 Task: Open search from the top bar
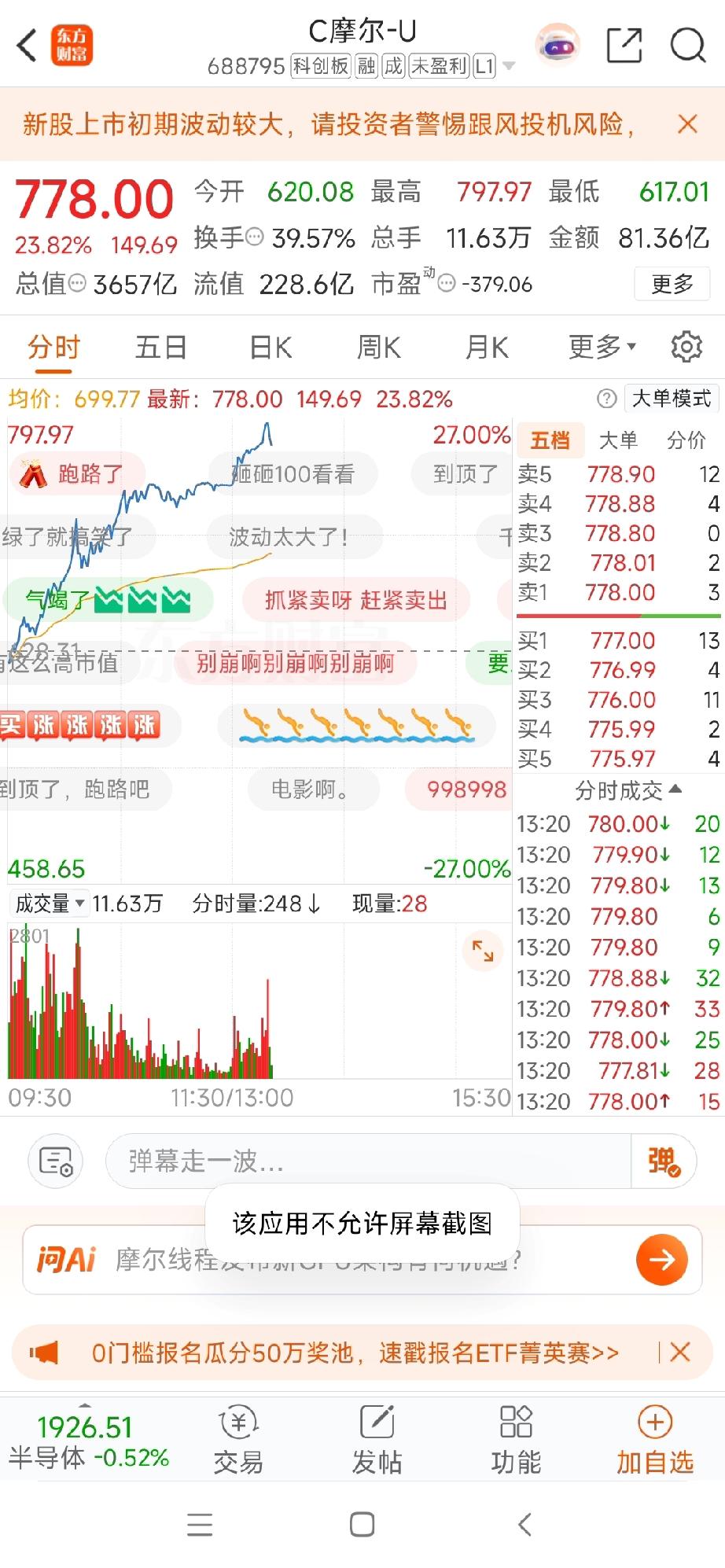688,45
